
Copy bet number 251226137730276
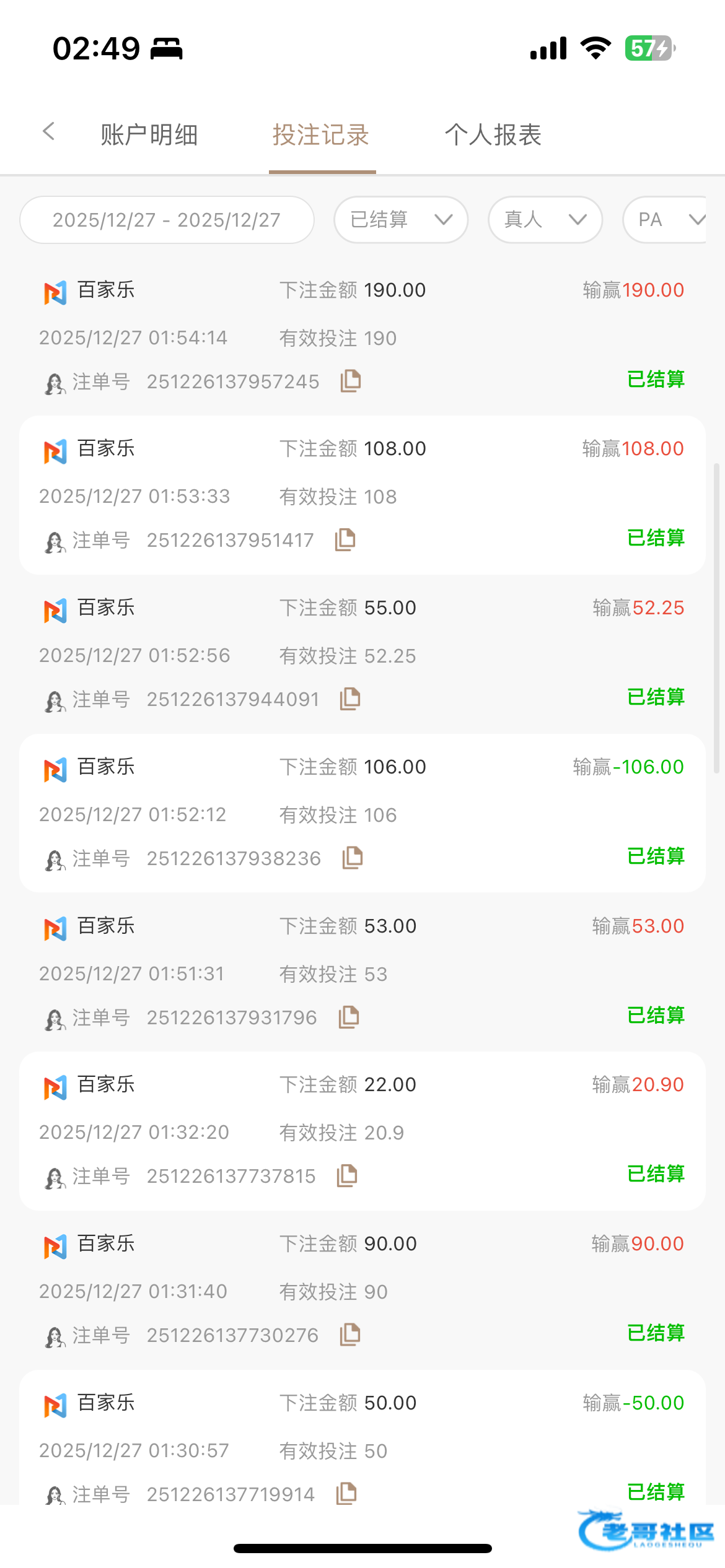(x=350, y=1335)
